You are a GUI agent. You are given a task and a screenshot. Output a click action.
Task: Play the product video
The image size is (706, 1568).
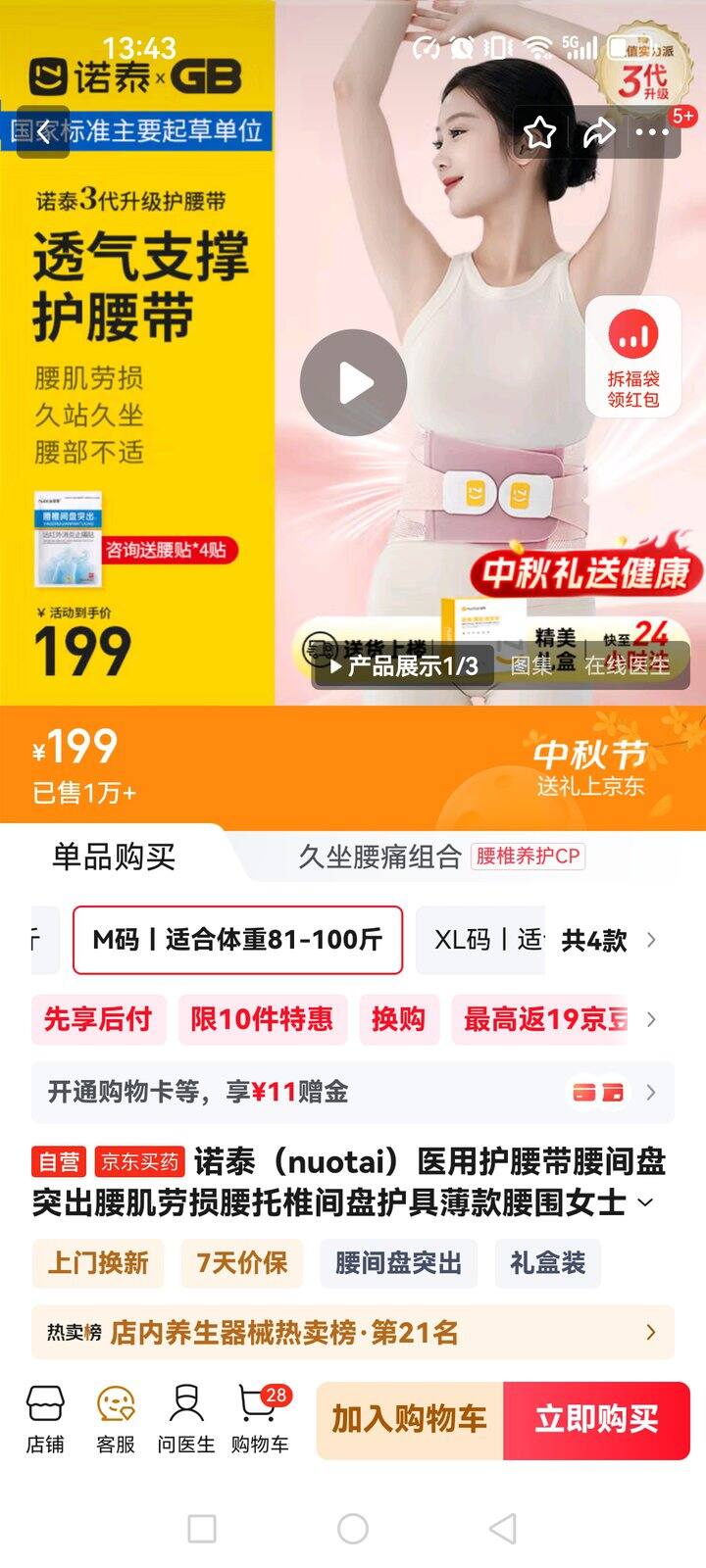tap(353, 383)
